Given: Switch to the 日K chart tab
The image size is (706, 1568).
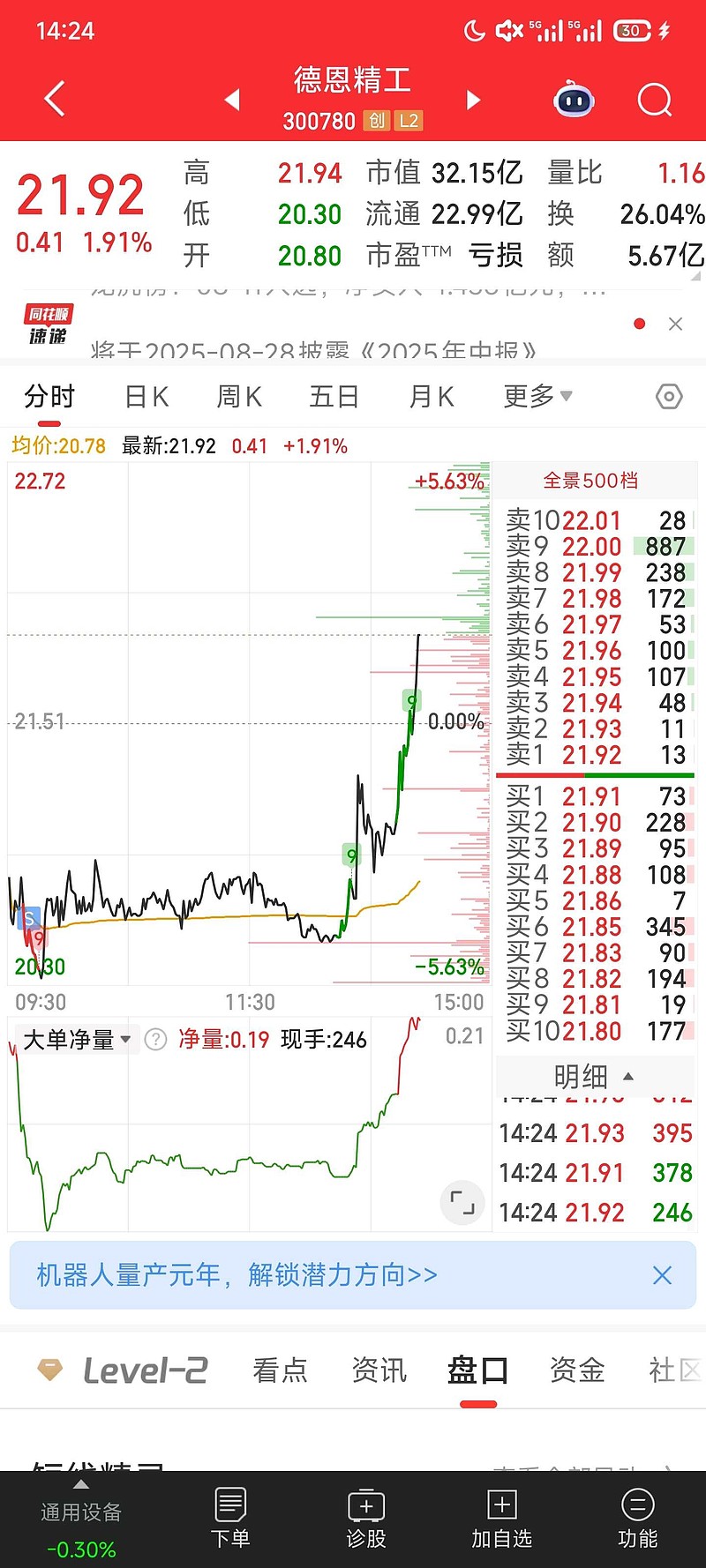Looking at the screenshot, I should click(146, 397).
